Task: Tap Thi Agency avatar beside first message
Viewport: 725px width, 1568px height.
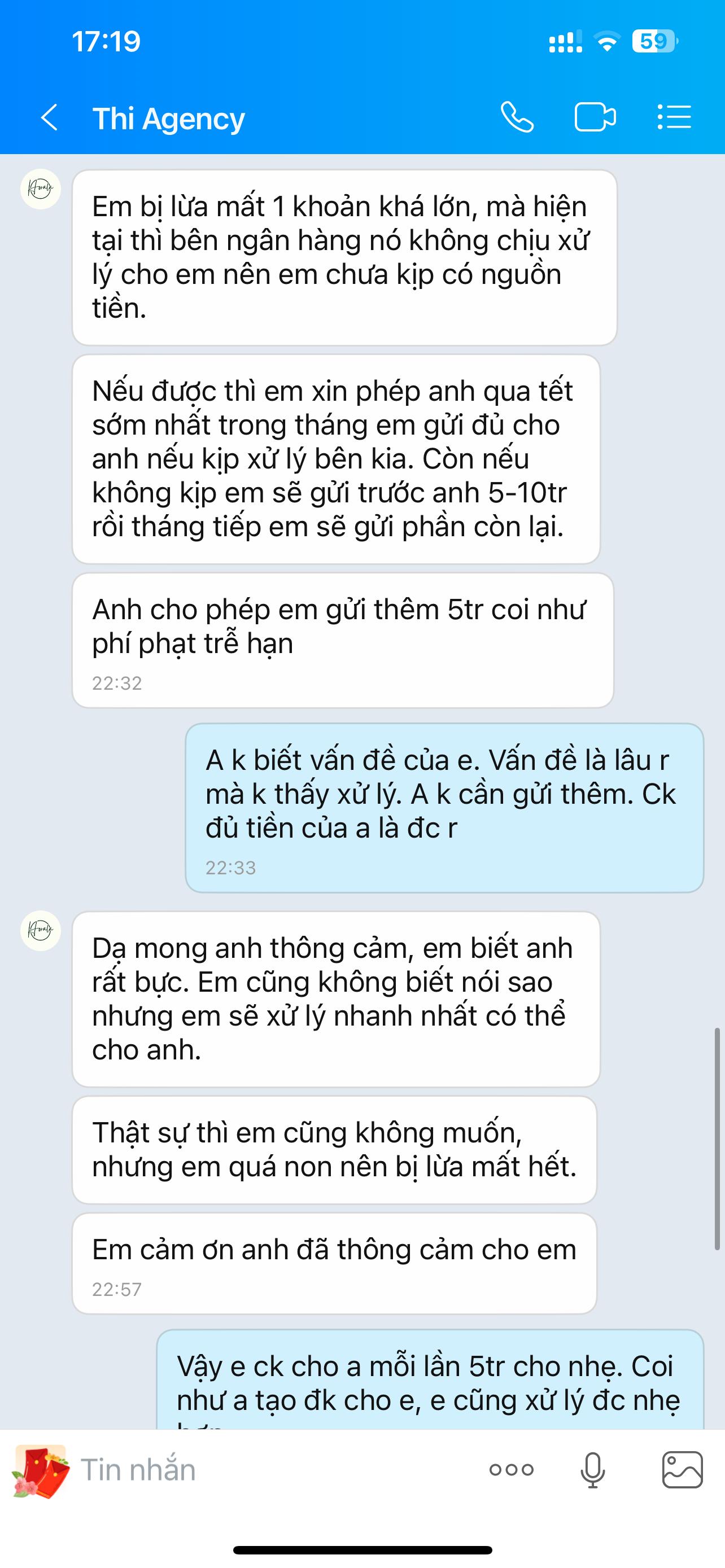Action: (x=41, y=189)
